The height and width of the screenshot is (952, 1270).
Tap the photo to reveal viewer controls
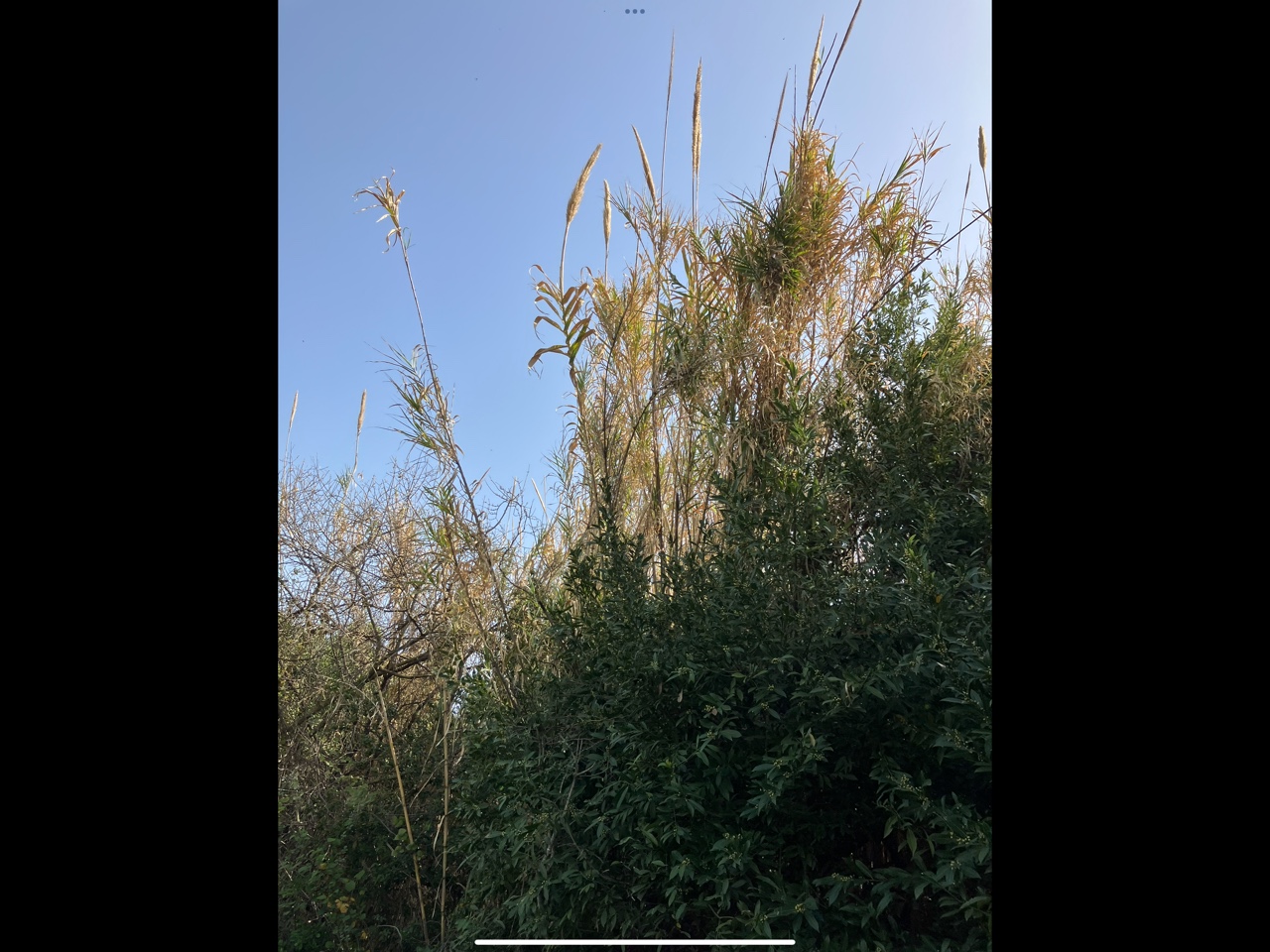click(x=635, y=476)
